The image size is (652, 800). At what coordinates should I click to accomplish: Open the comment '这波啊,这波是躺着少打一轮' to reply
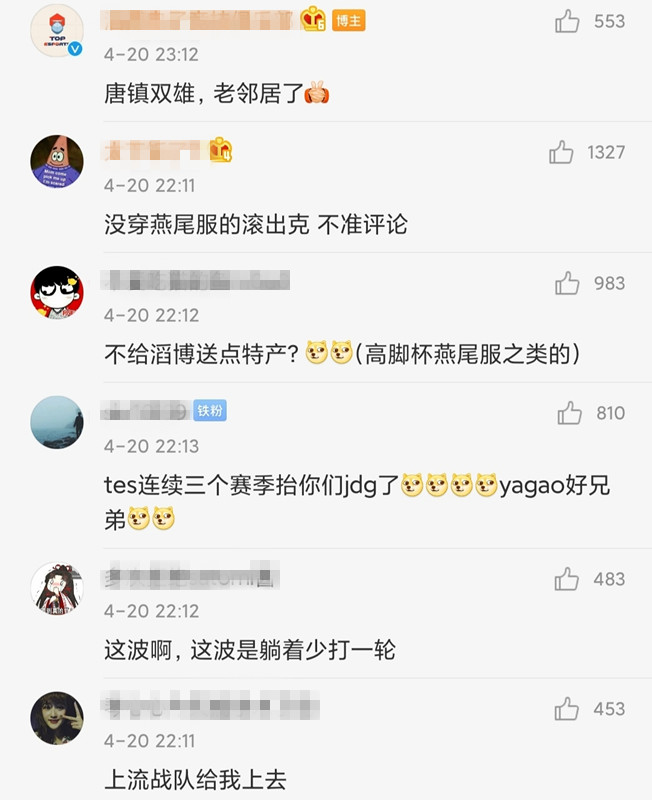coord(250,650)
